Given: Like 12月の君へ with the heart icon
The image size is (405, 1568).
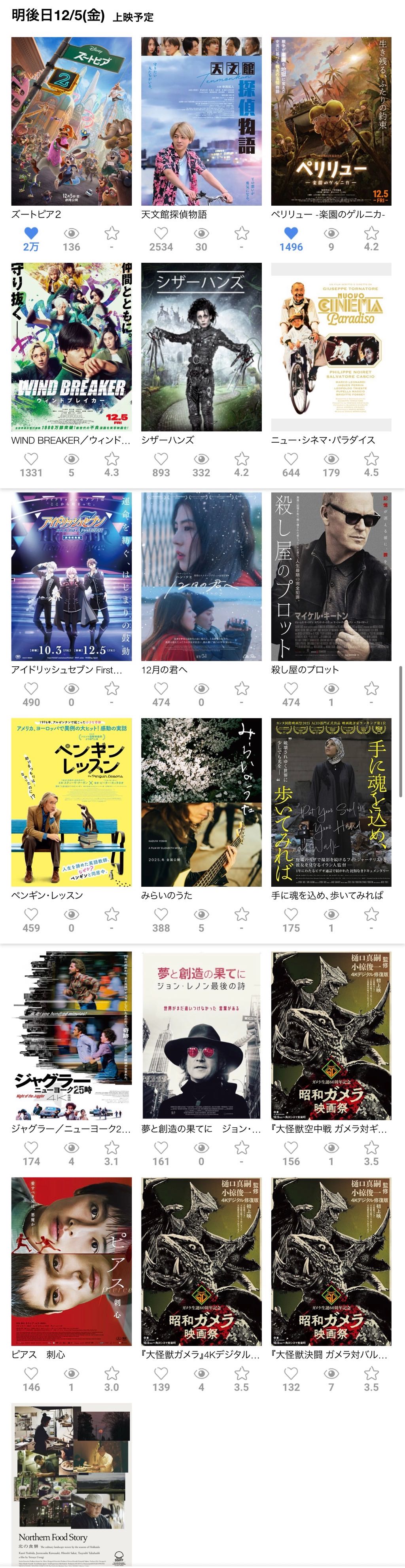Looking at the screenshot, I should [x=161, y=688].
